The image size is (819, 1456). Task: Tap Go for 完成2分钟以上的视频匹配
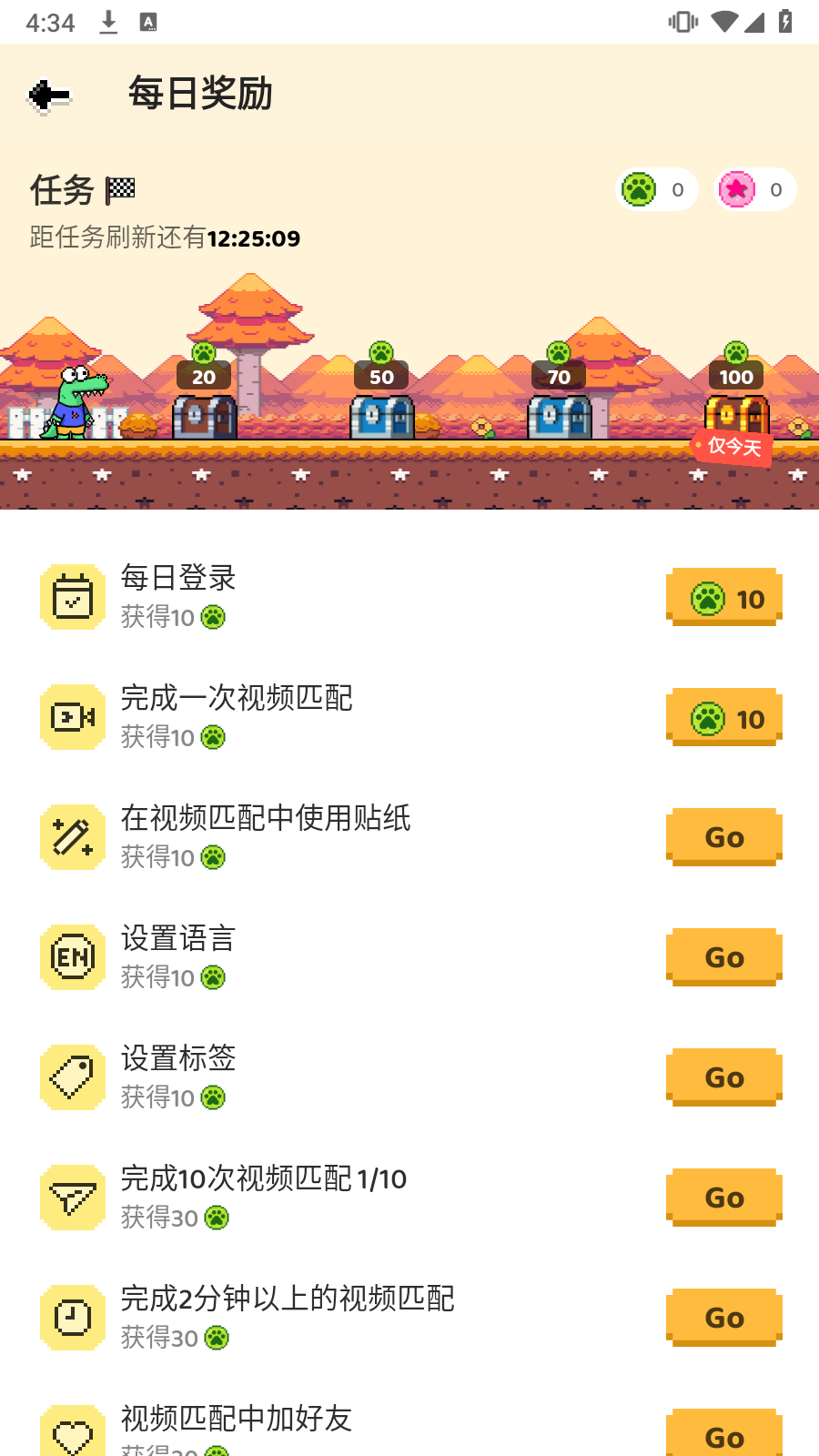(x=724, y=1318)
